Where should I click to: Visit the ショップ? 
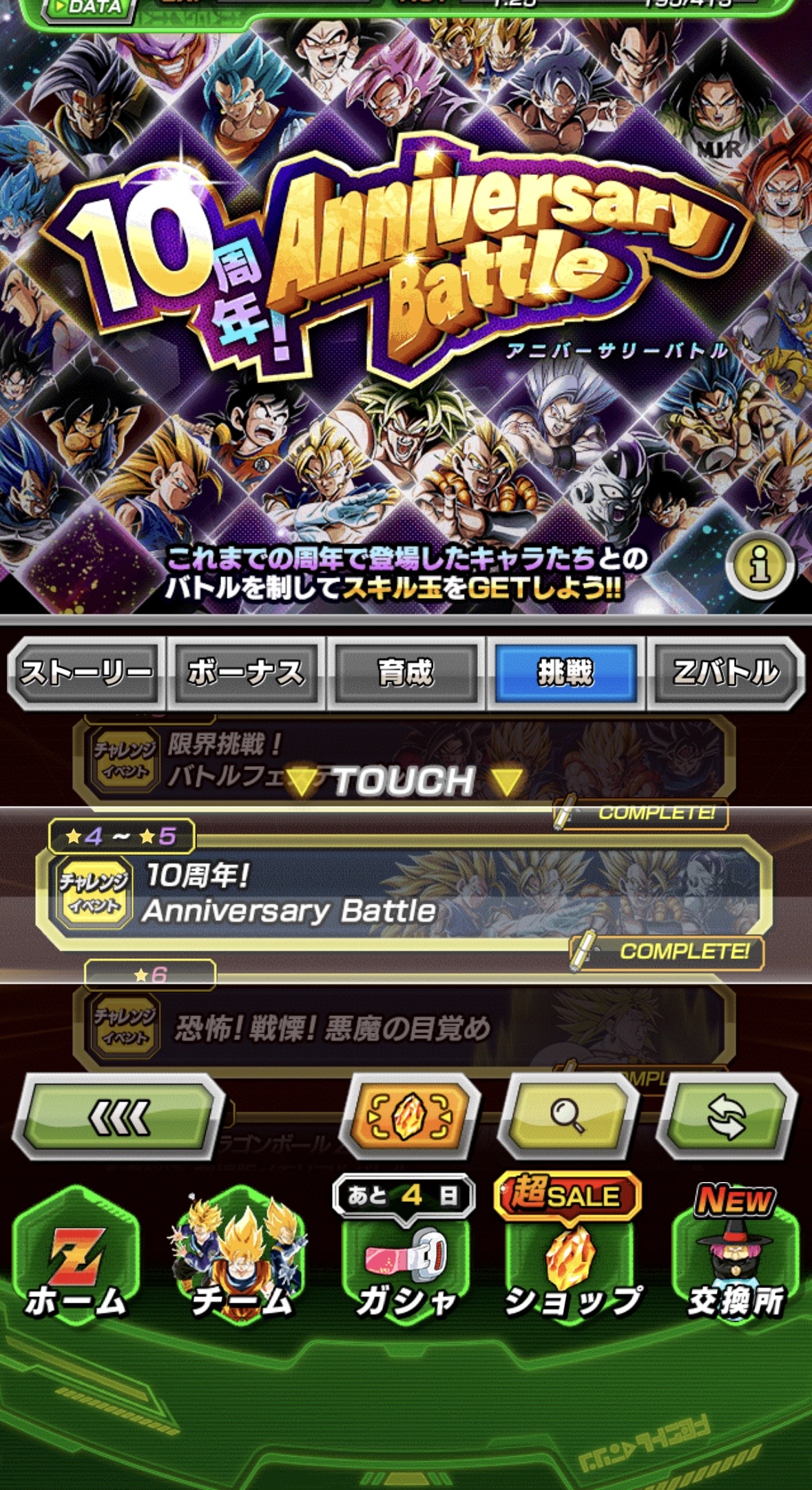tap(571, 1267)
